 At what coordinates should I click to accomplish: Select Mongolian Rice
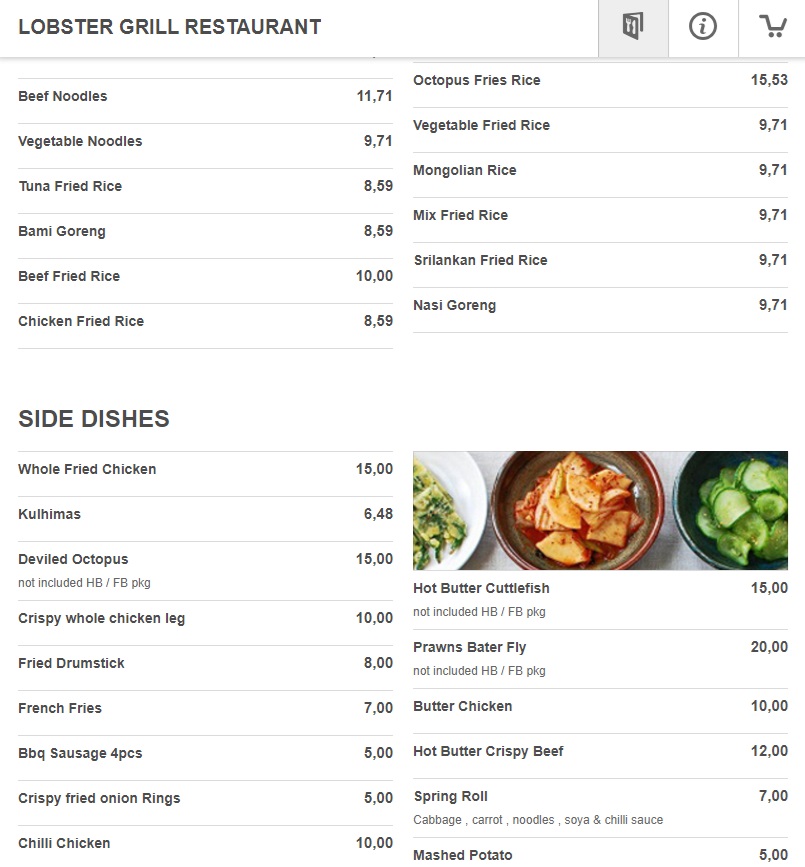point(465,171)
